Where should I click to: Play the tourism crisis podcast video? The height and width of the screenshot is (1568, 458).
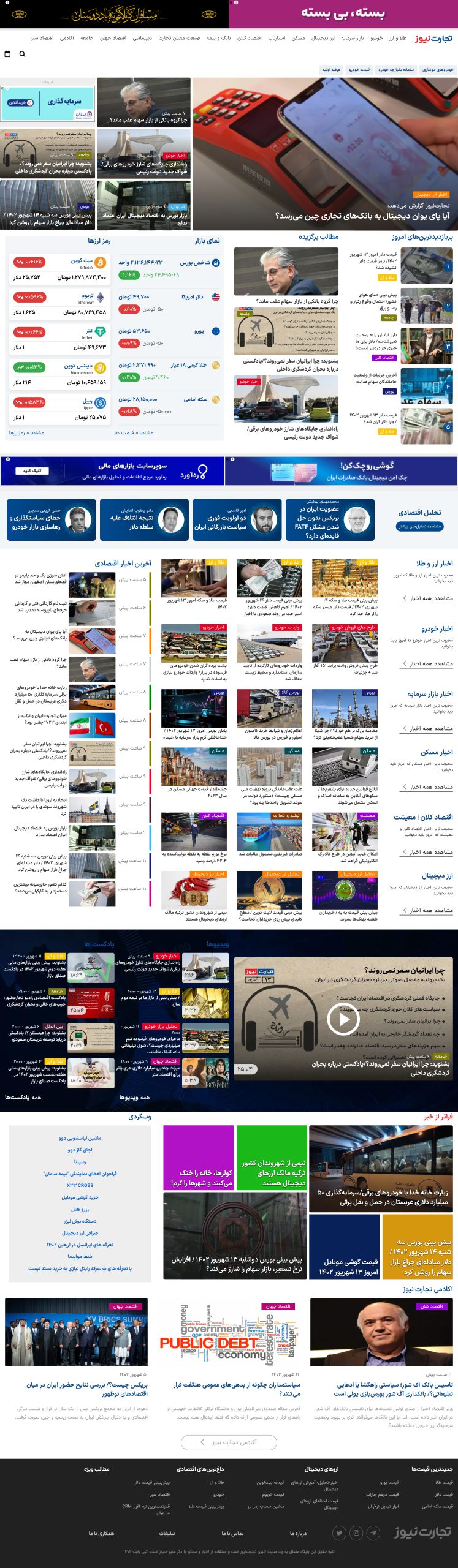[x=343, y=1019]
